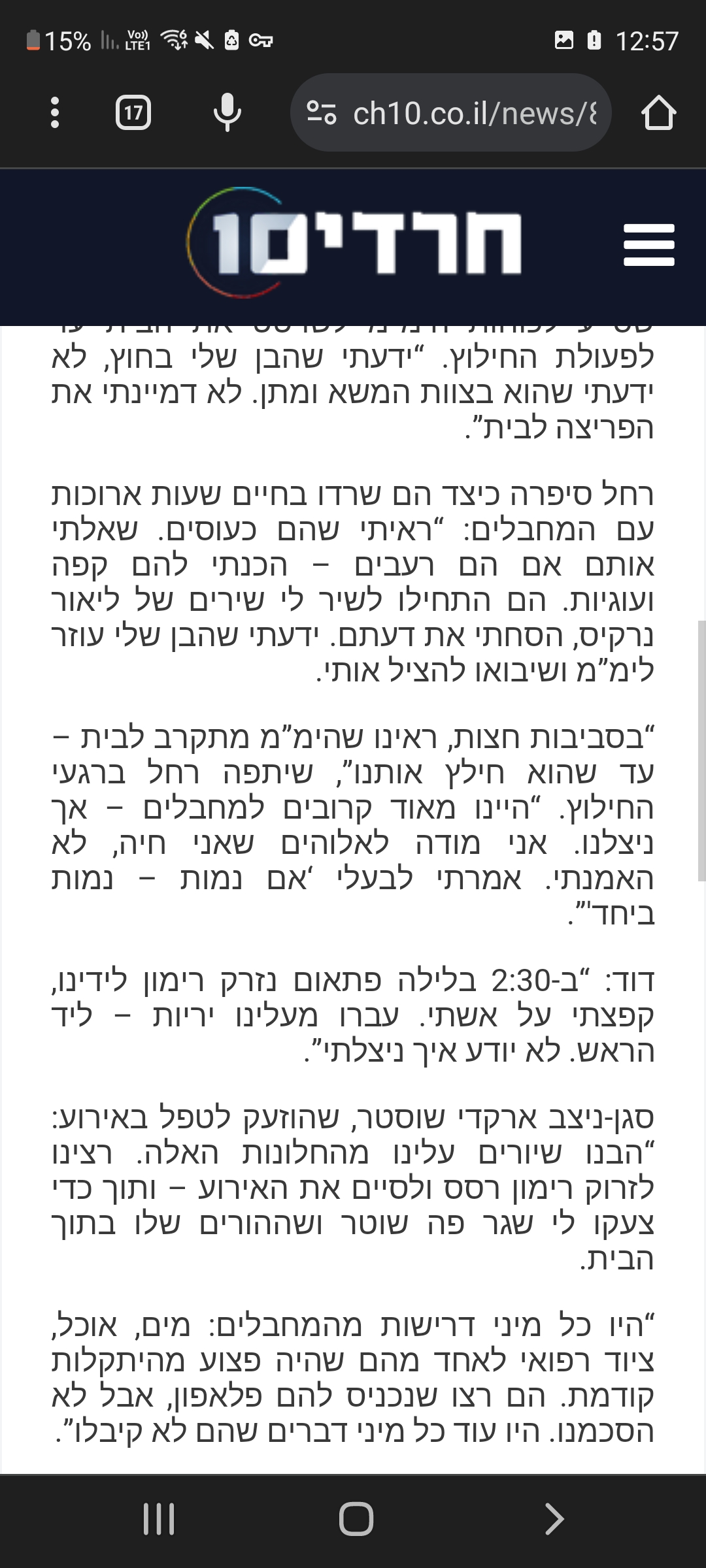Screen dimensions: 706x1568
Task: Open the browser overflow menu
Action: (x=55, y=112)
